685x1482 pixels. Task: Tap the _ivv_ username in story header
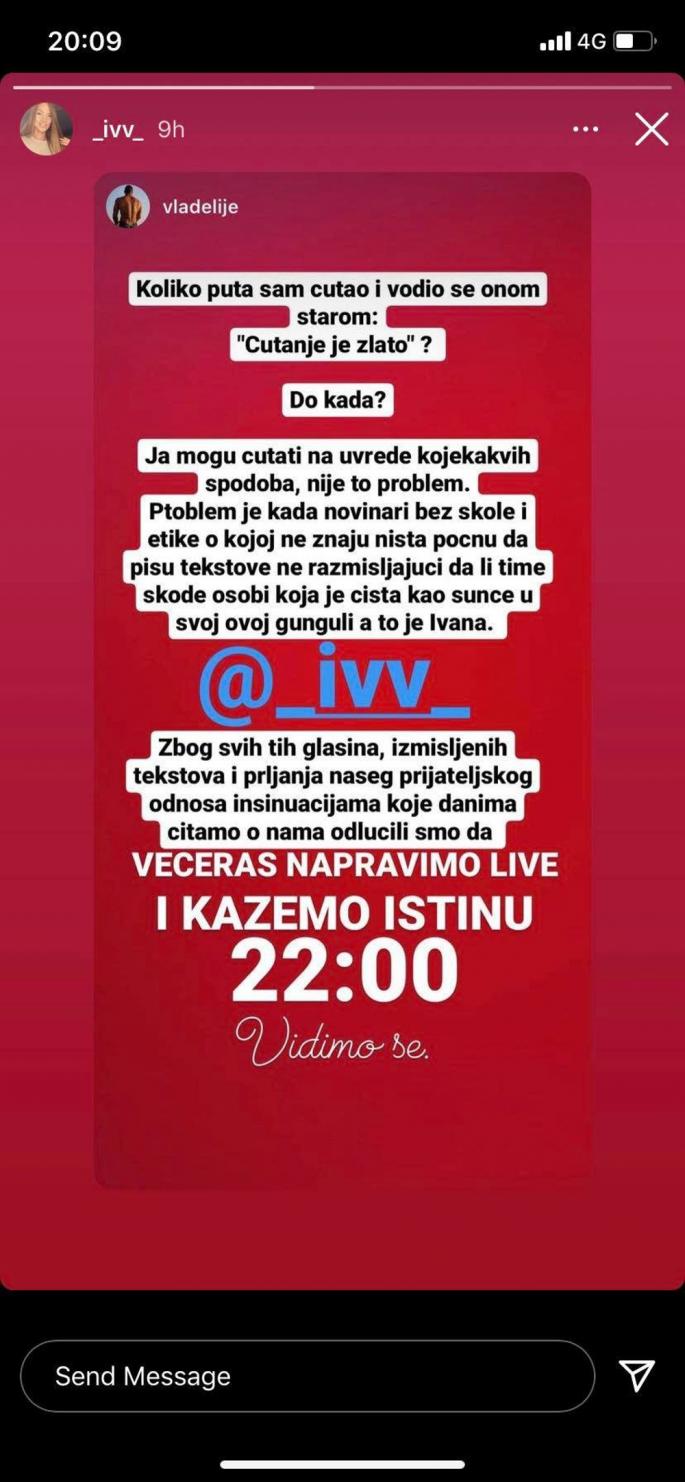(118, 129)
